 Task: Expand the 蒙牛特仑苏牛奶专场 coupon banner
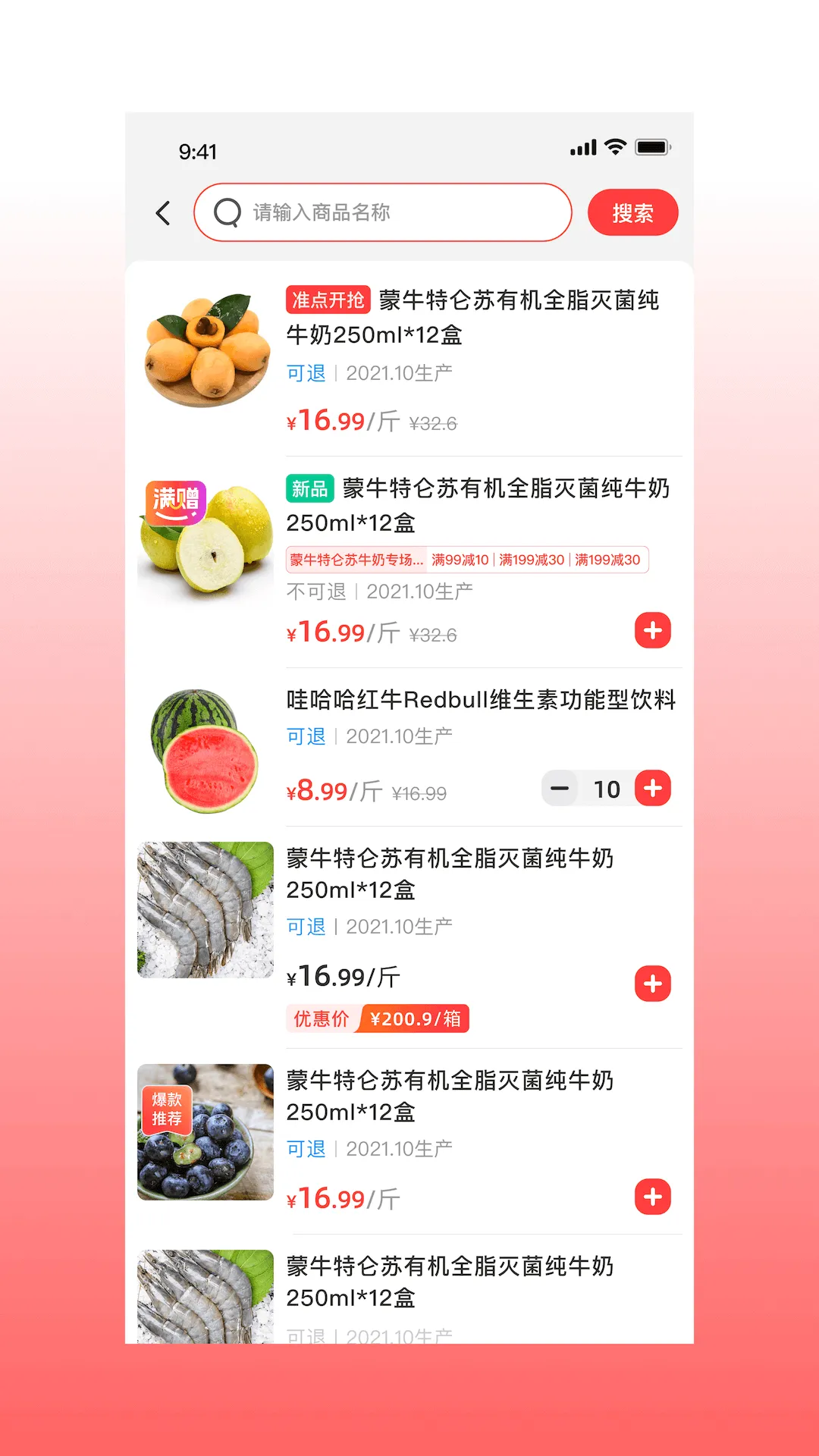pos(356,560)
